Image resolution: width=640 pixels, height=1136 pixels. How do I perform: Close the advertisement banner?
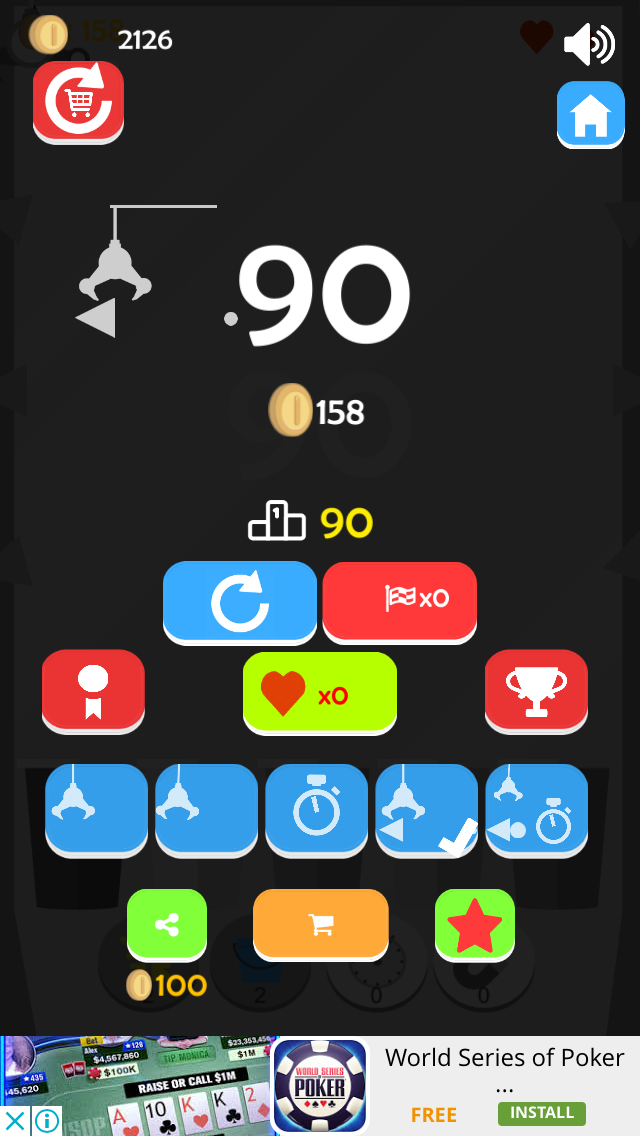pyautogui.click(x=14, y=1121)
